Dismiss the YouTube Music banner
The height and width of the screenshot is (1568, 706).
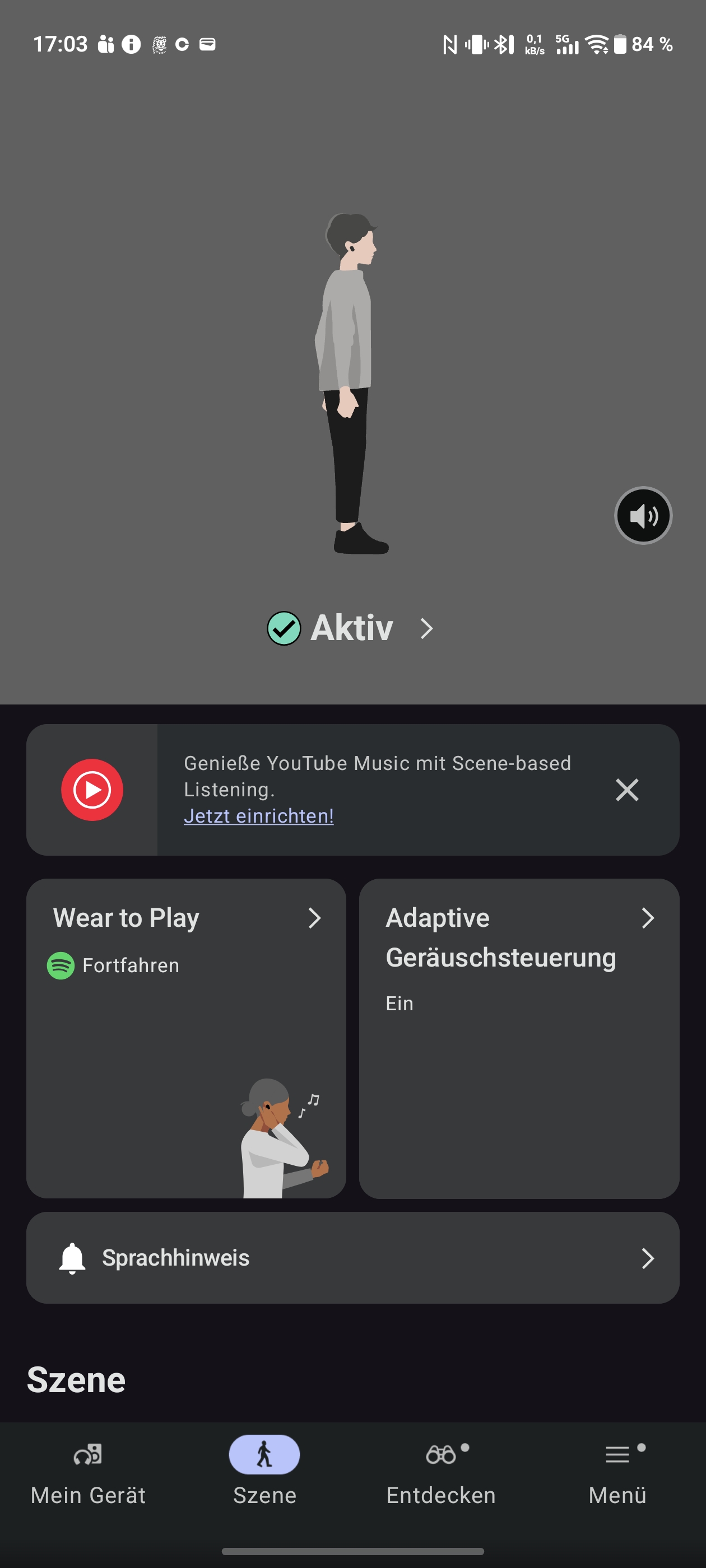(x=626, y=790)
